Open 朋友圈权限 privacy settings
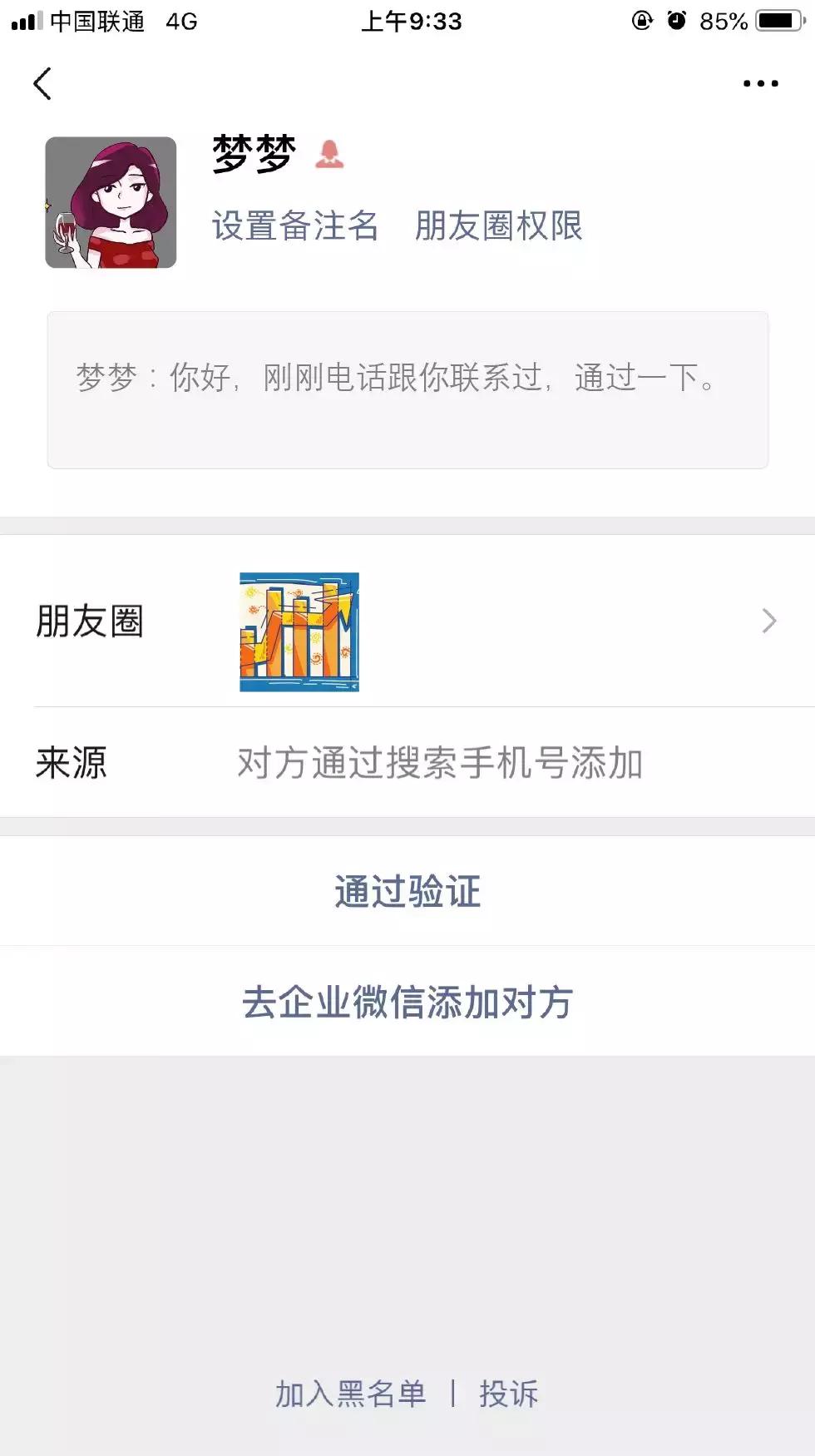 tap(498, 226)
